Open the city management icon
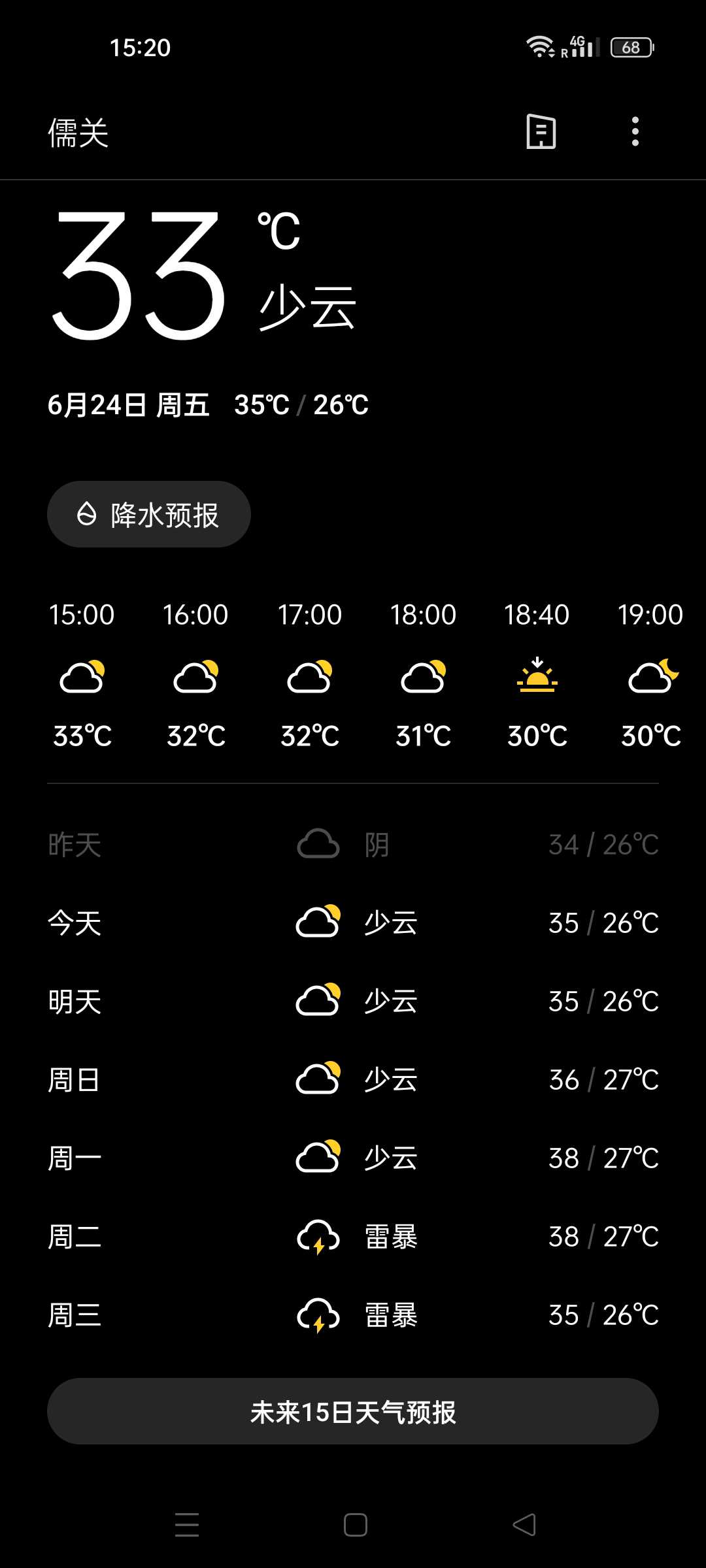This screenshot has width=706, height=1568. [x=541, y=131]
